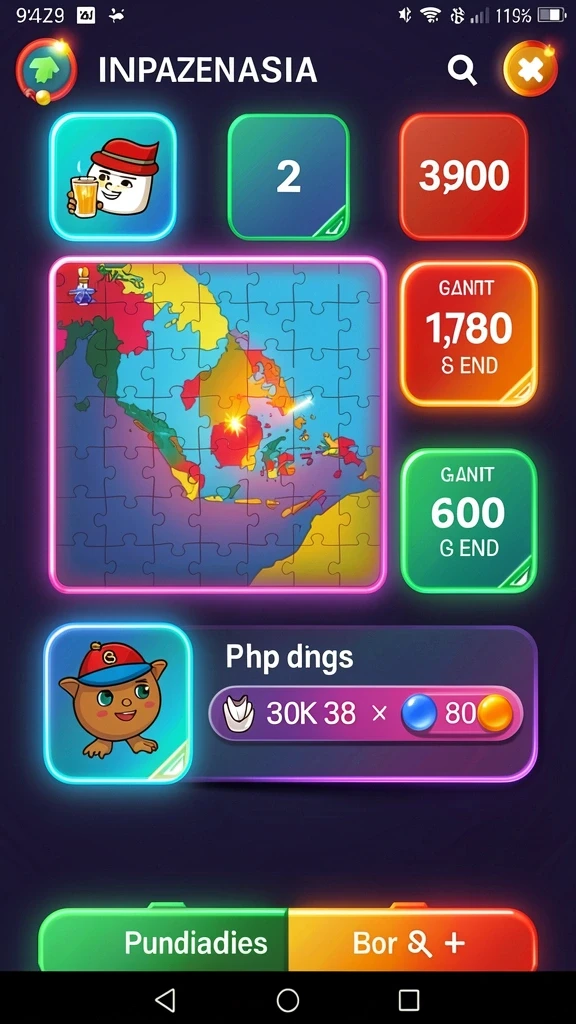Tap the green Pundiadies button

(x=163, y=942)
